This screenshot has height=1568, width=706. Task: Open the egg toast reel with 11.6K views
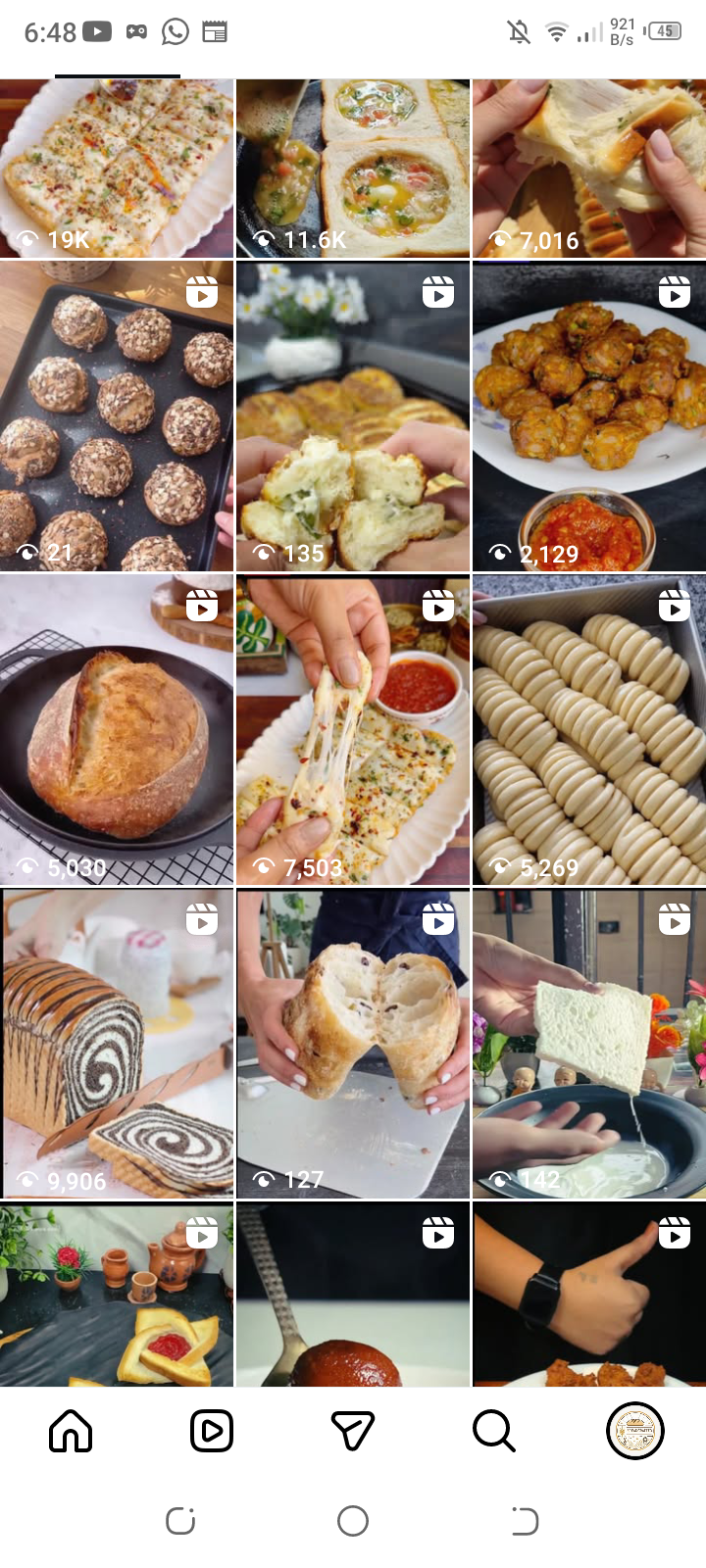[x=353, y=169]
